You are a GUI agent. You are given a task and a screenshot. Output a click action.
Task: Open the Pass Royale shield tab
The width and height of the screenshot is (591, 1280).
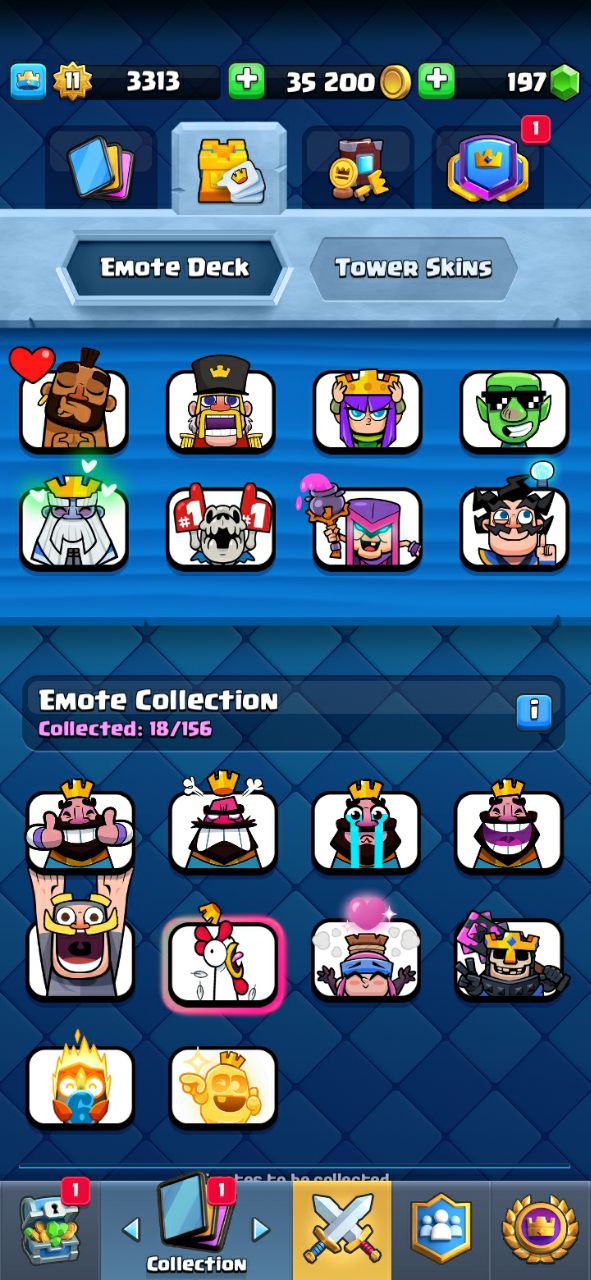(x=489, y=166)
